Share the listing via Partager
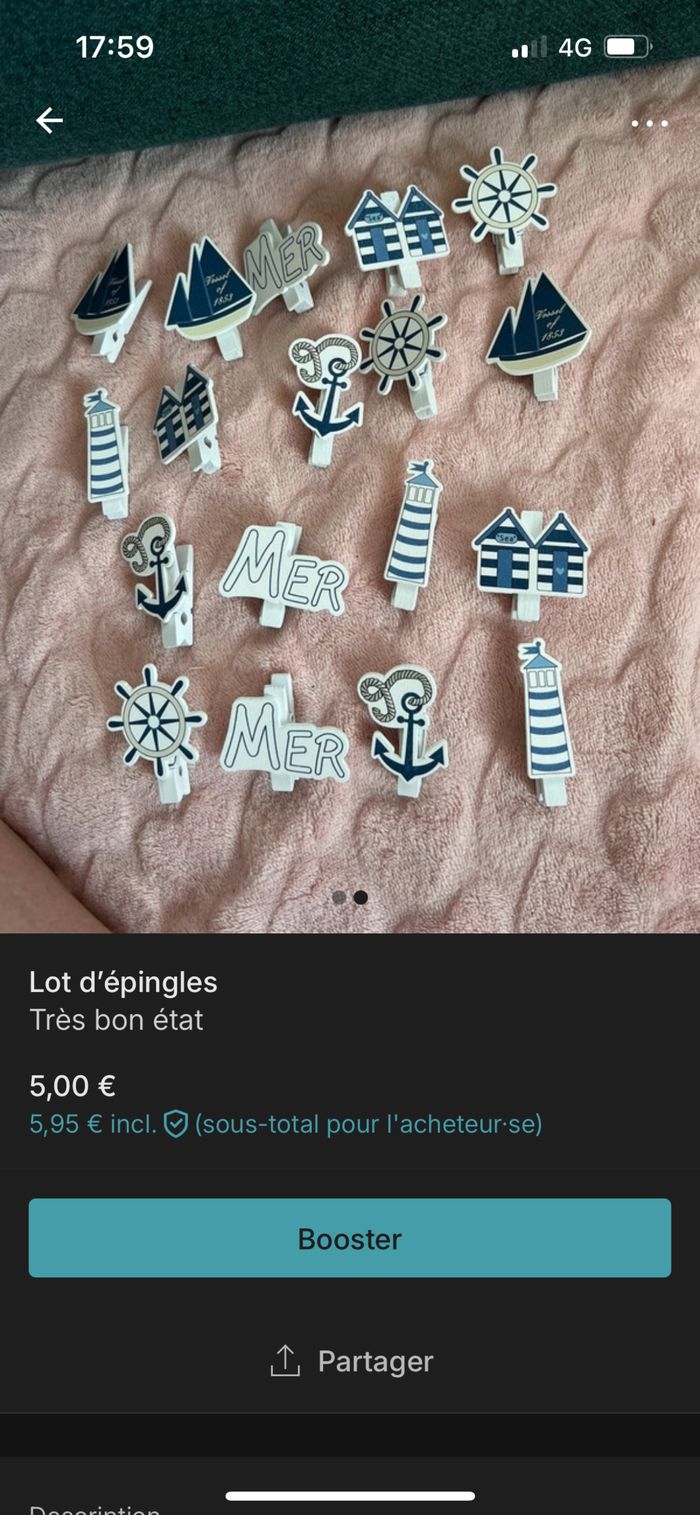The height and width of the screenshot is (1515, 700). [x=351, y=1361]
